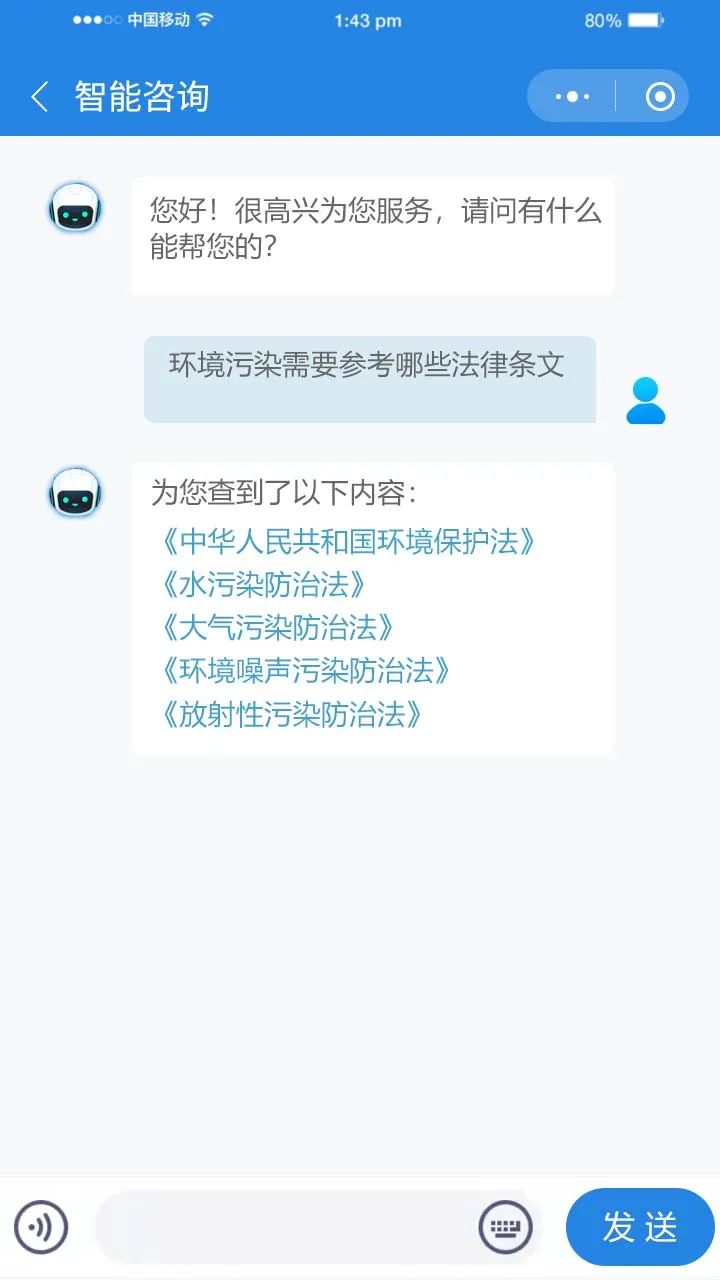This screenshot has width=720, height=1280.
Task: Focus the message text field
Action: 285,1227
